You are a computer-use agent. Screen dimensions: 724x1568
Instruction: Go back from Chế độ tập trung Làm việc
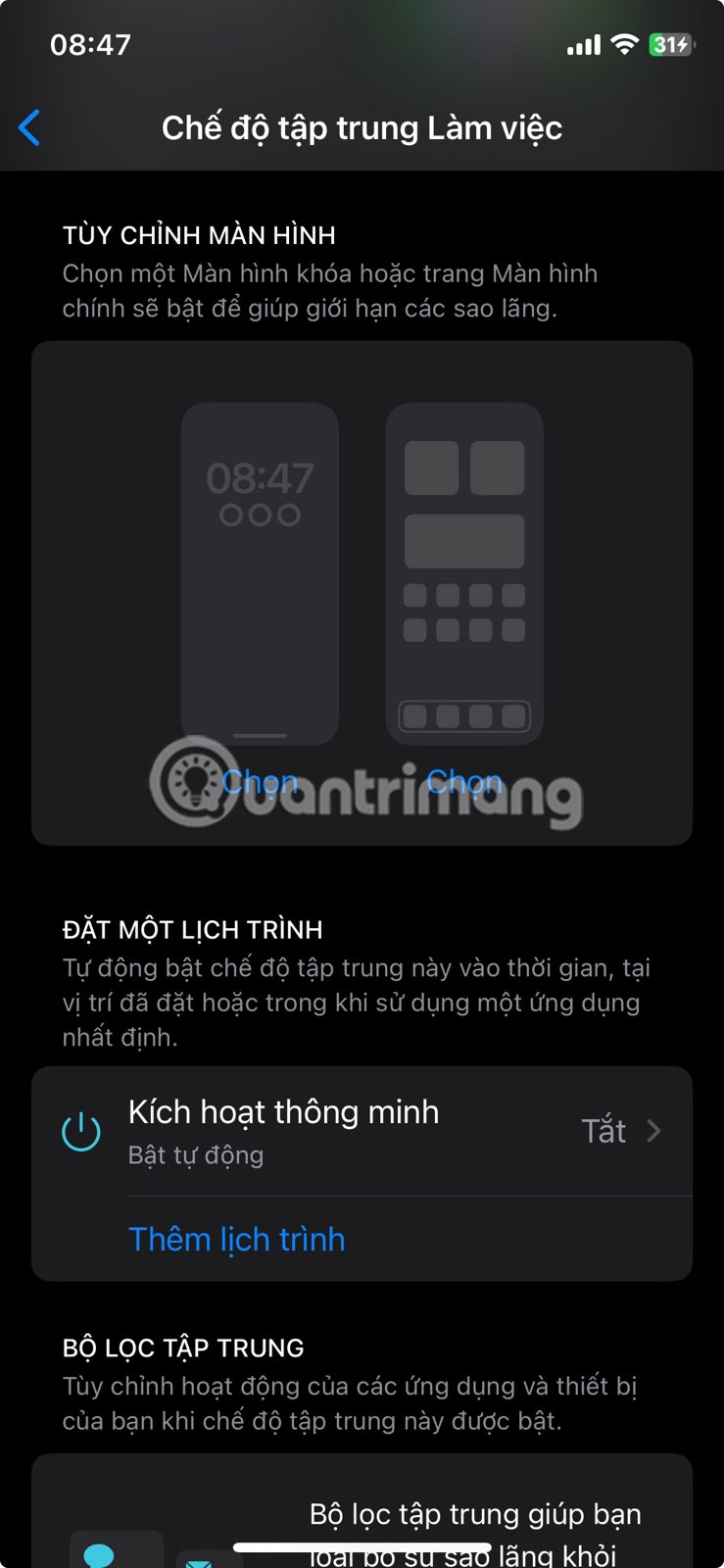(30, 128)
